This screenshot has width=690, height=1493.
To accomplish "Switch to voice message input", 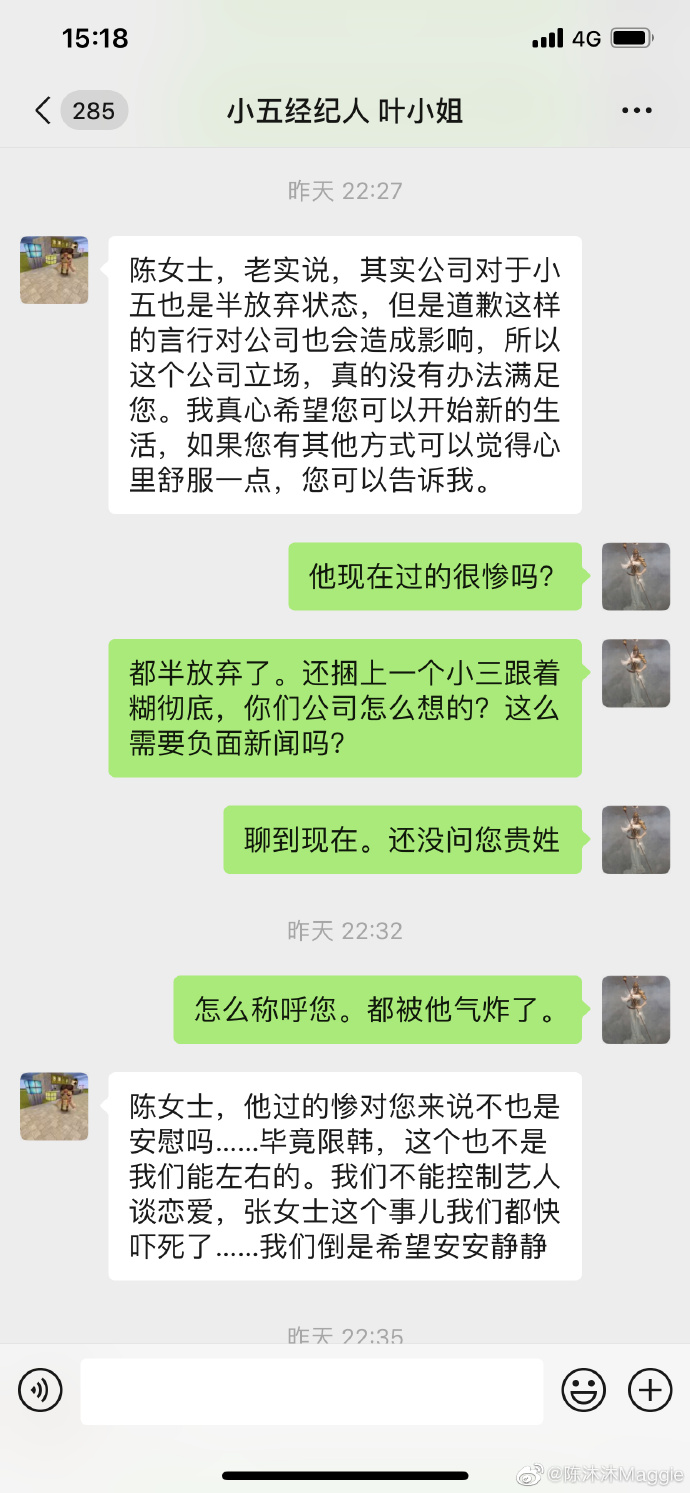I will click(40, 1390).
